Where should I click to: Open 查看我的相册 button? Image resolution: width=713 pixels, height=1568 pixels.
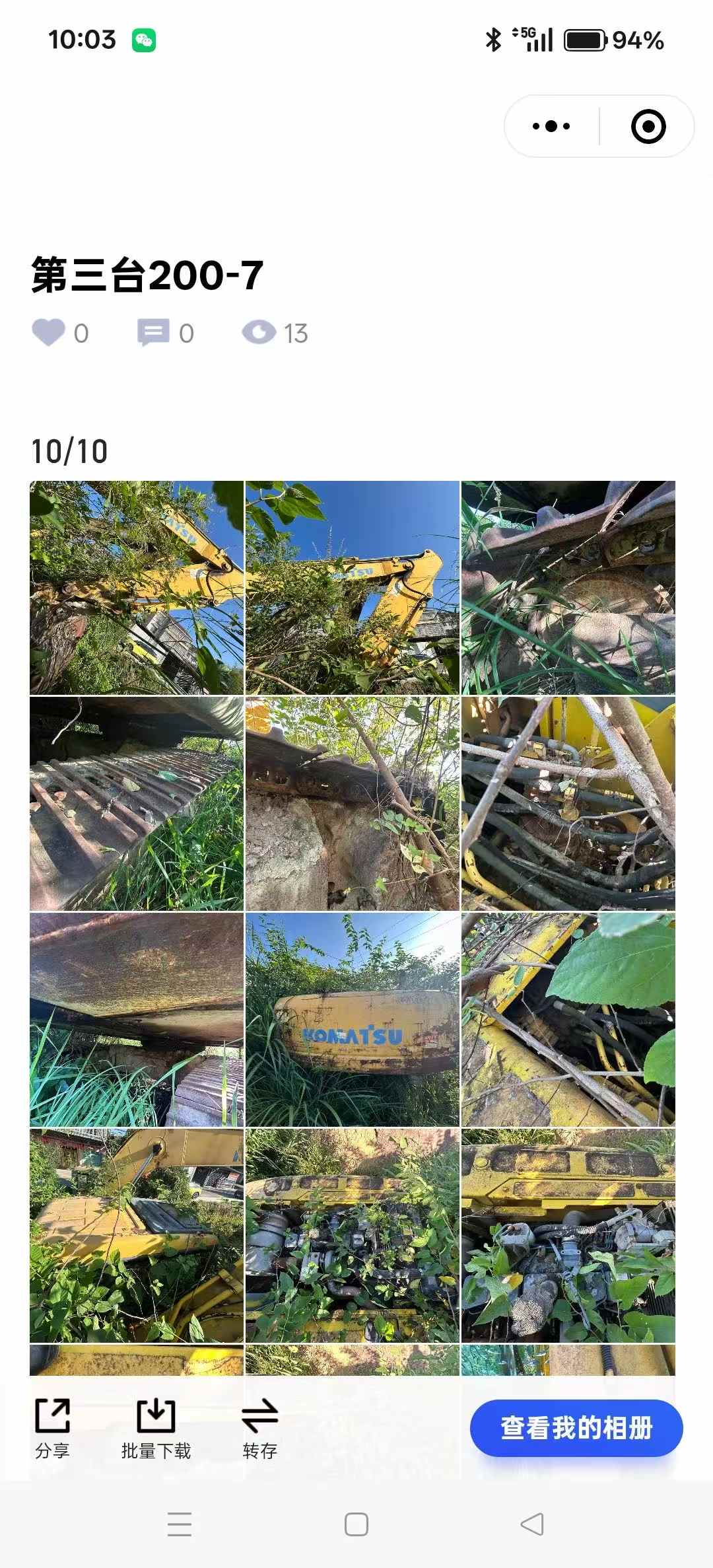point(576,1428)
